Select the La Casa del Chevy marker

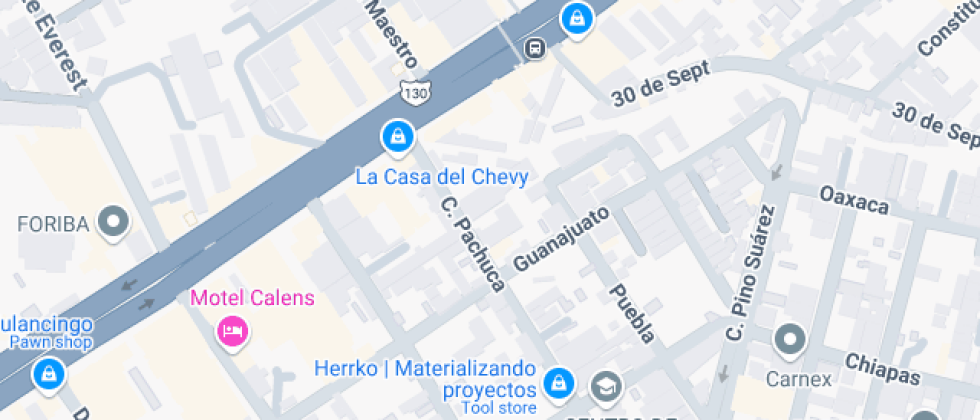[397, 137]
